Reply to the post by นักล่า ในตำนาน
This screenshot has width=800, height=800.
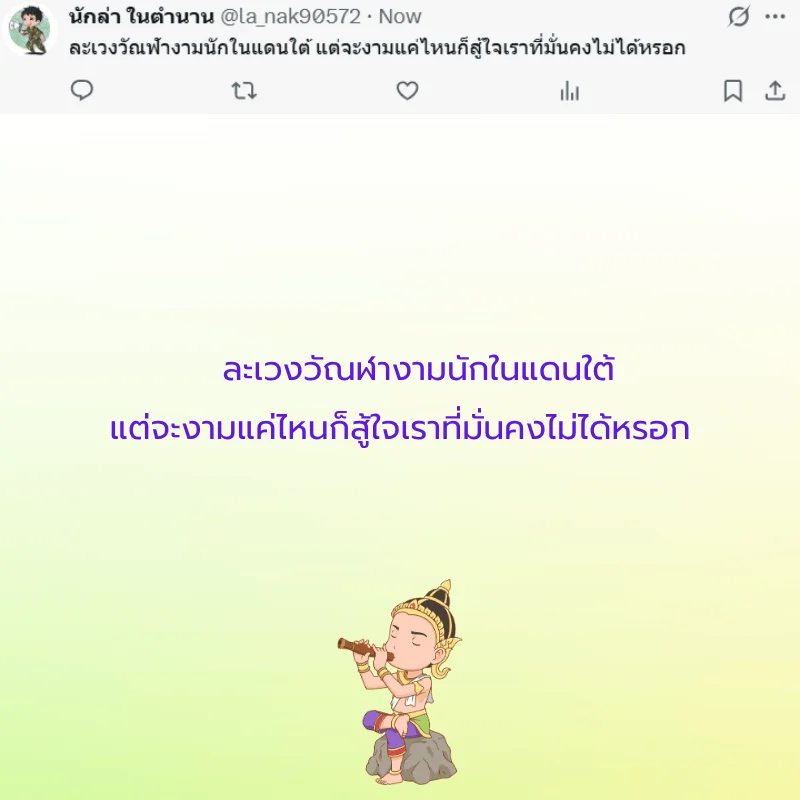coord(82,91)
